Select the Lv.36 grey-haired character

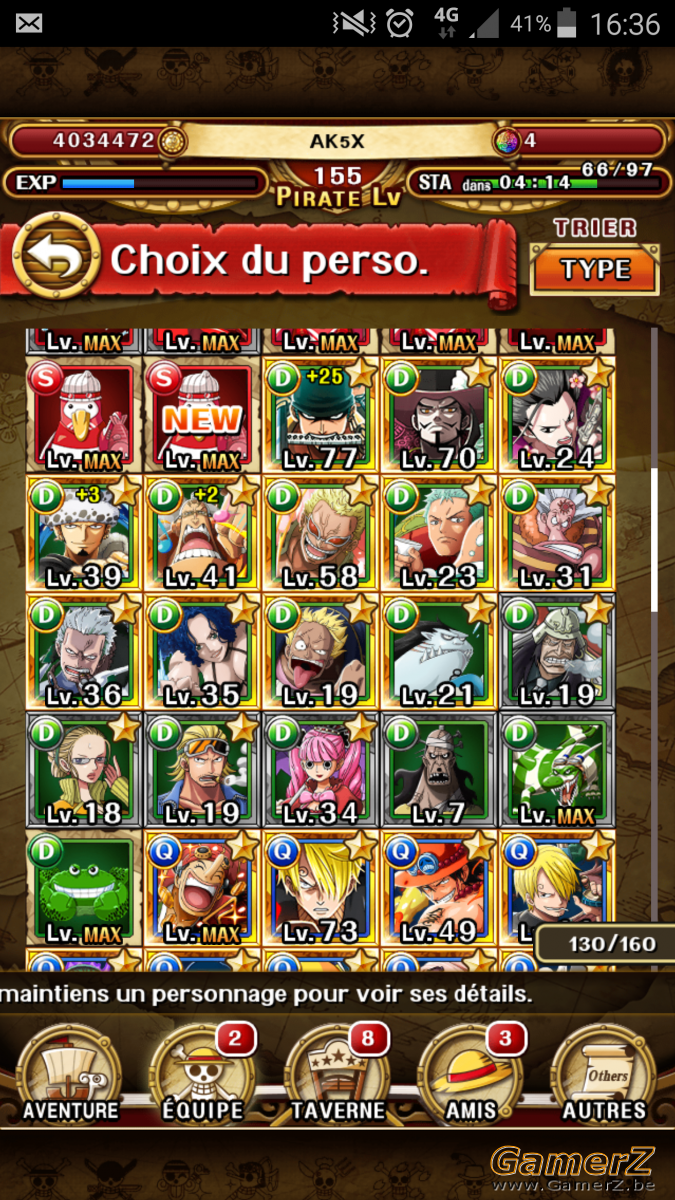click(x=84, y=651)
